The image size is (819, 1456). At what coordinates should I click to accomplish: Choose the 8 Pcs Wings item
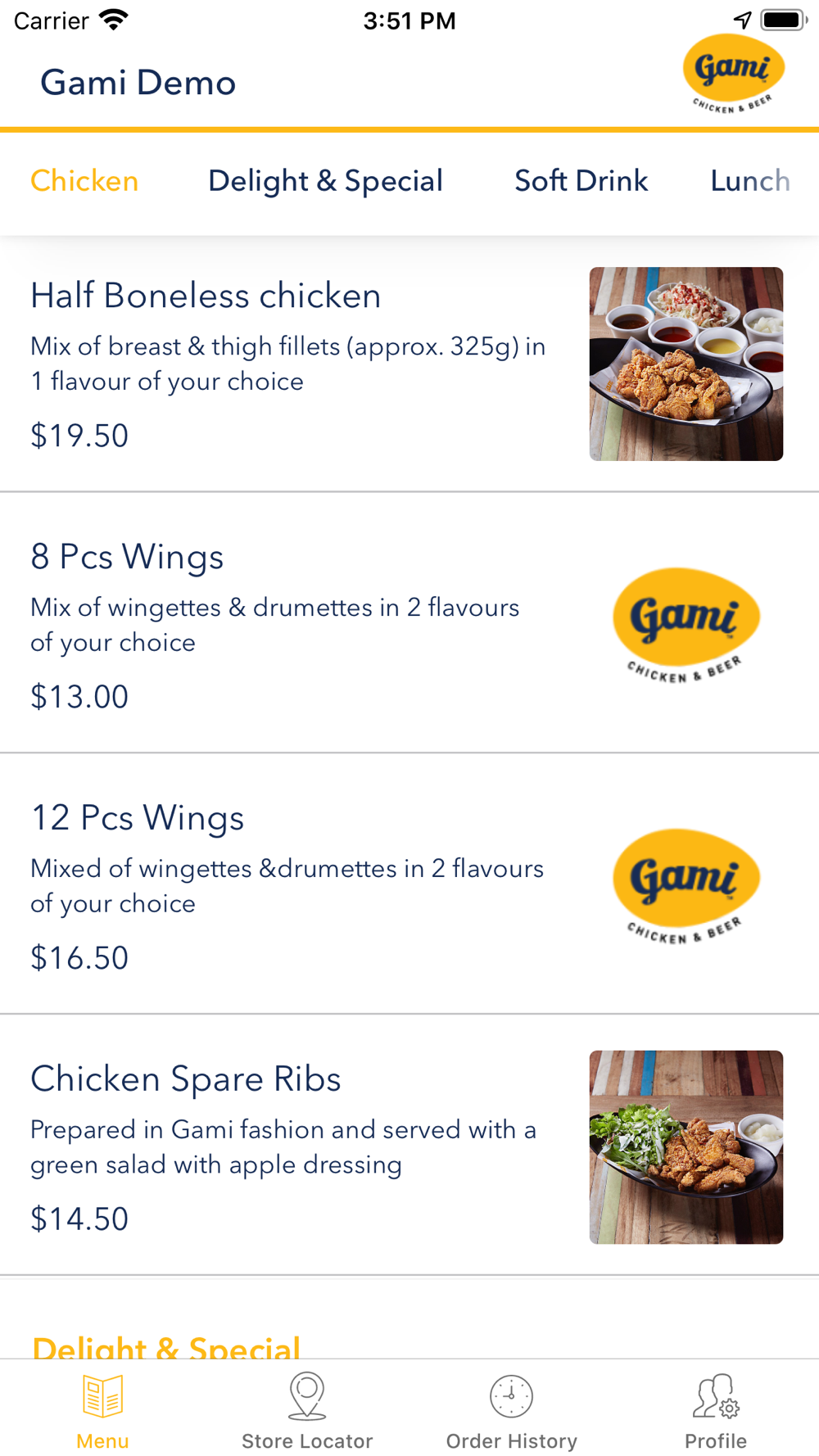pos(409,623)
